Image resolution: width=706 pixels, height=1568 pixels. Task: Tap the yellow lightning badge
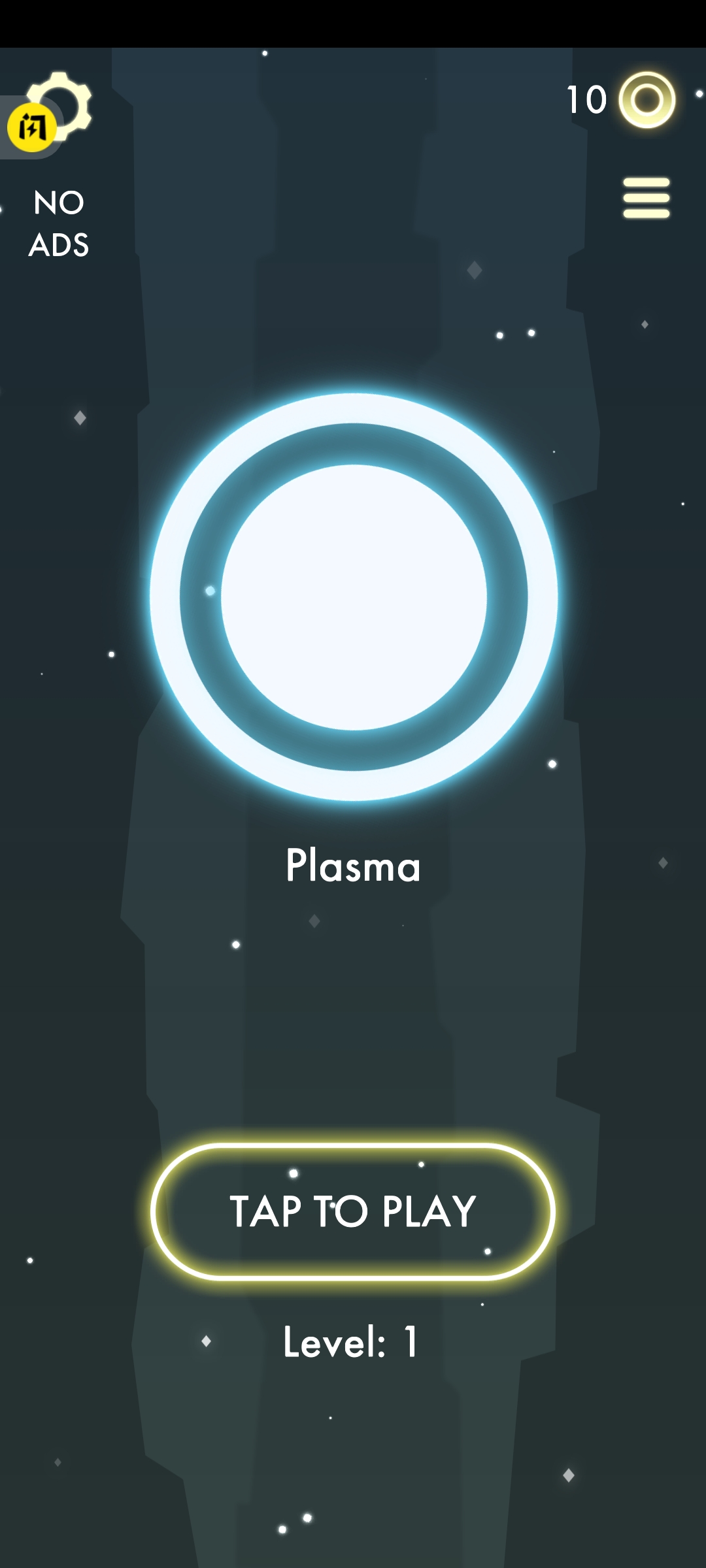pyautogui.click(x=30, y=127)
